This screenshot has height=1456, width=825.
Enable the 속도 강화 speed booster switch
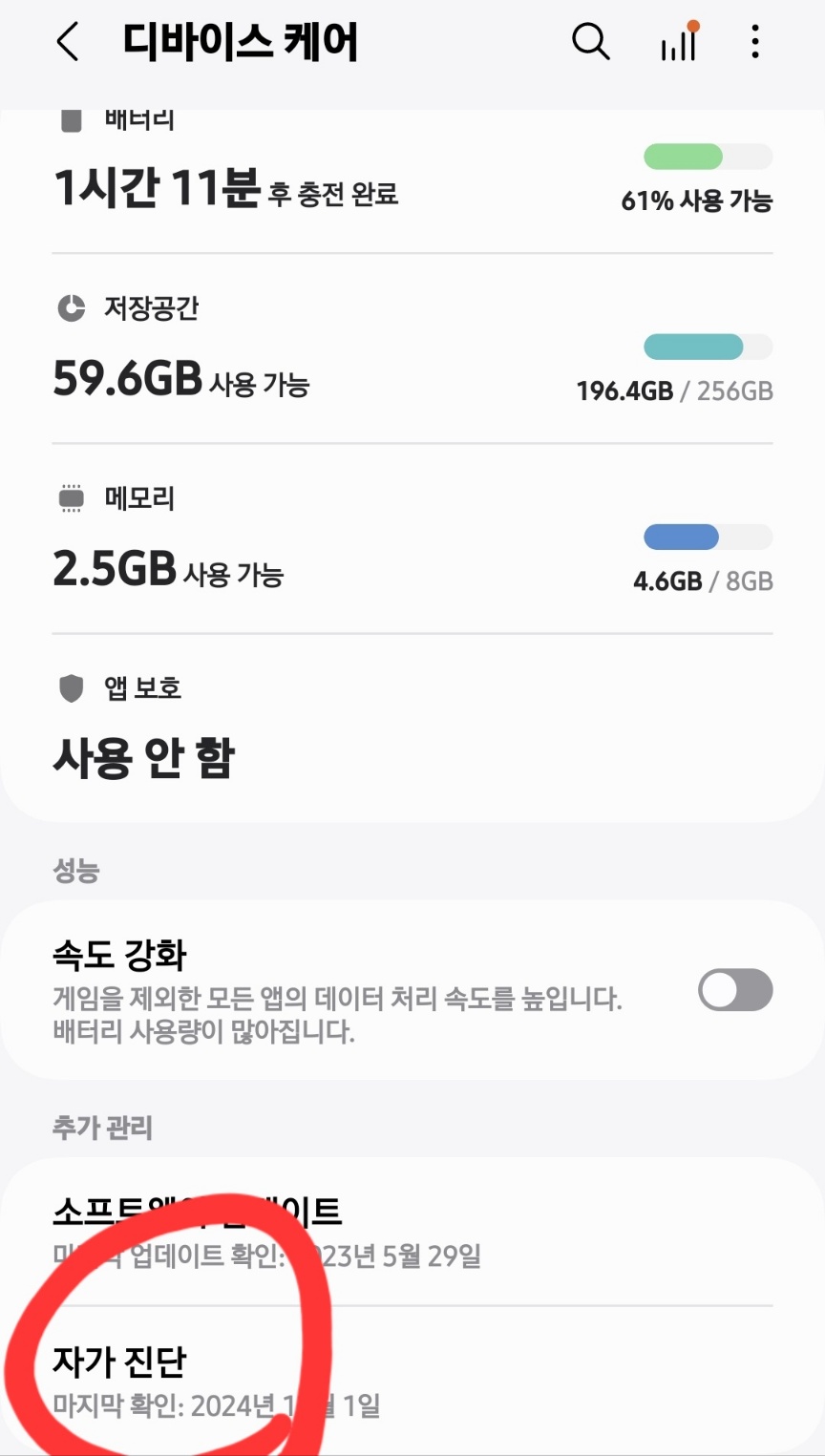(736, 990)
